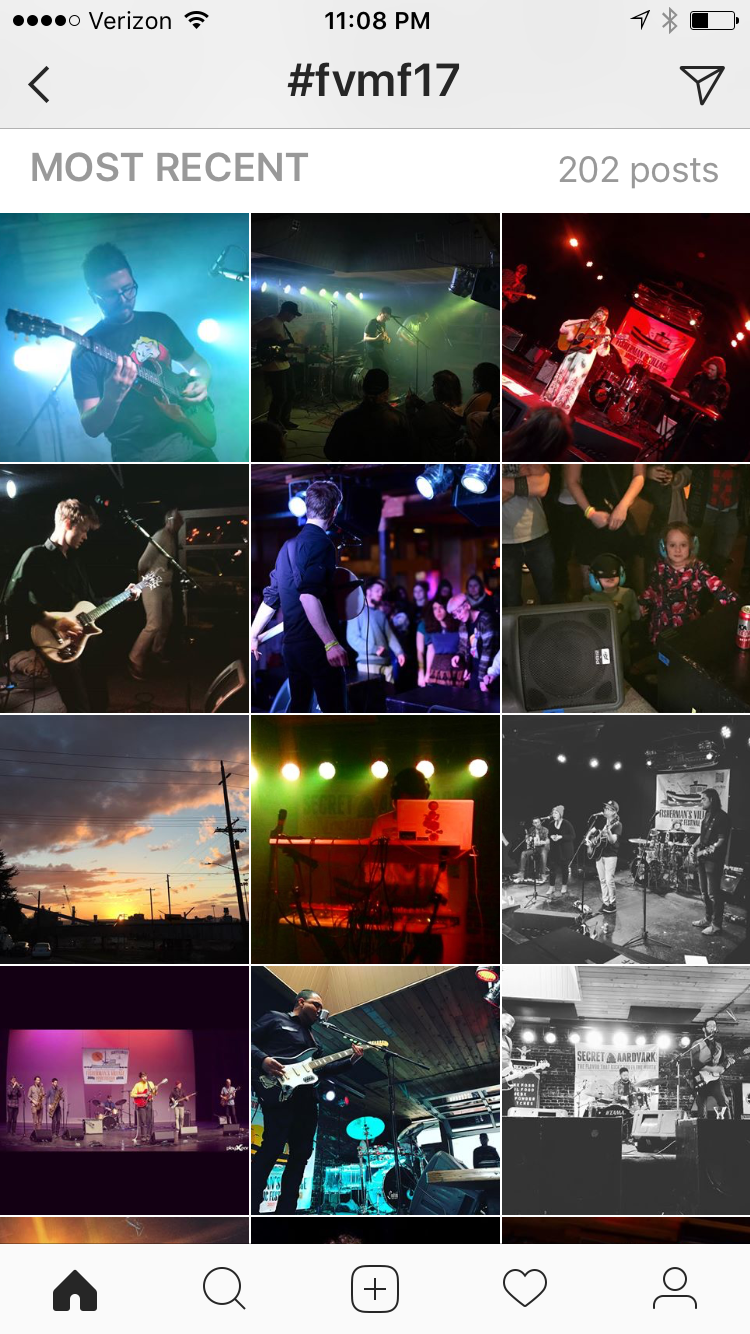The height and width of the screenshot is (1334, 750).
Task: Share the hashtag via the paper plane icon
Action: click(x=701, y=84)
